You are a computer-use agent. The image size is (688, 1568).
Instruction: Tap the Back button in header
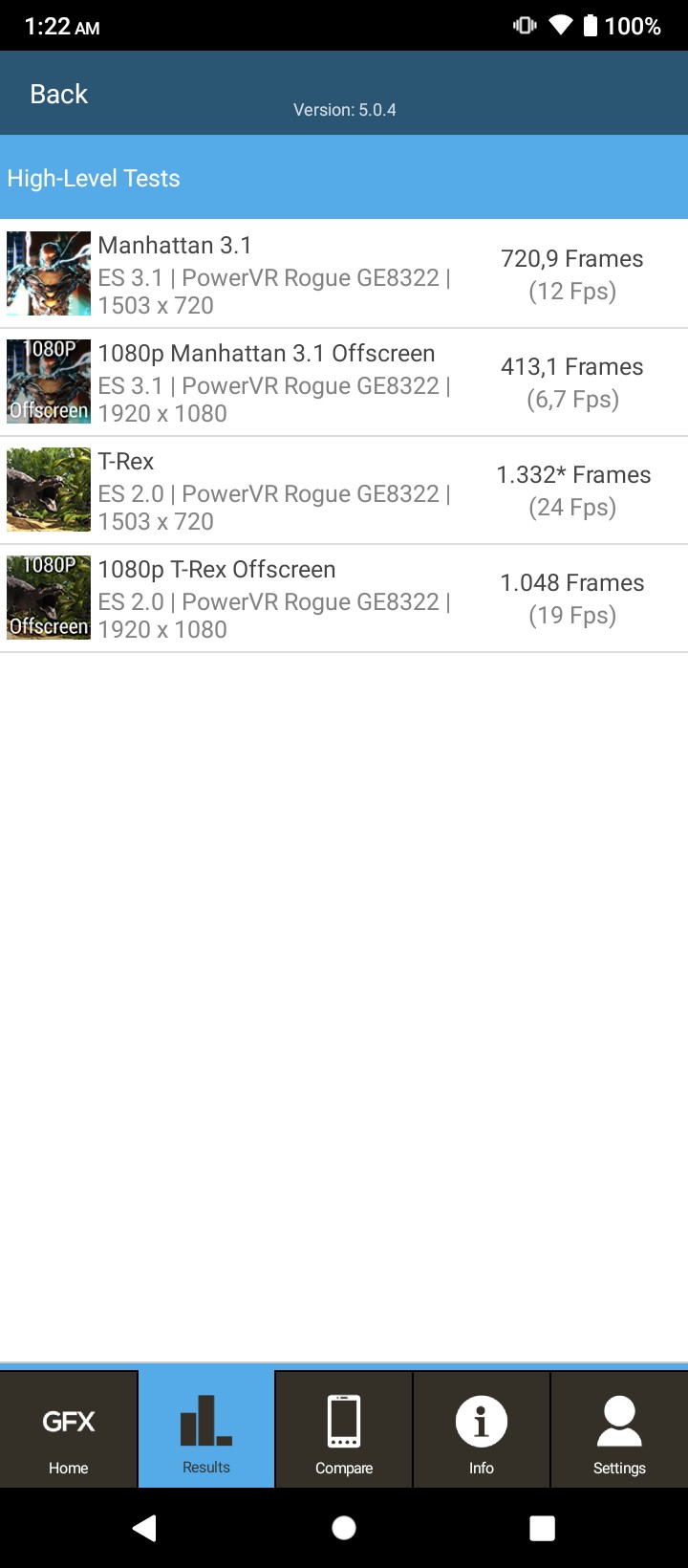click(x=59, y=94)
